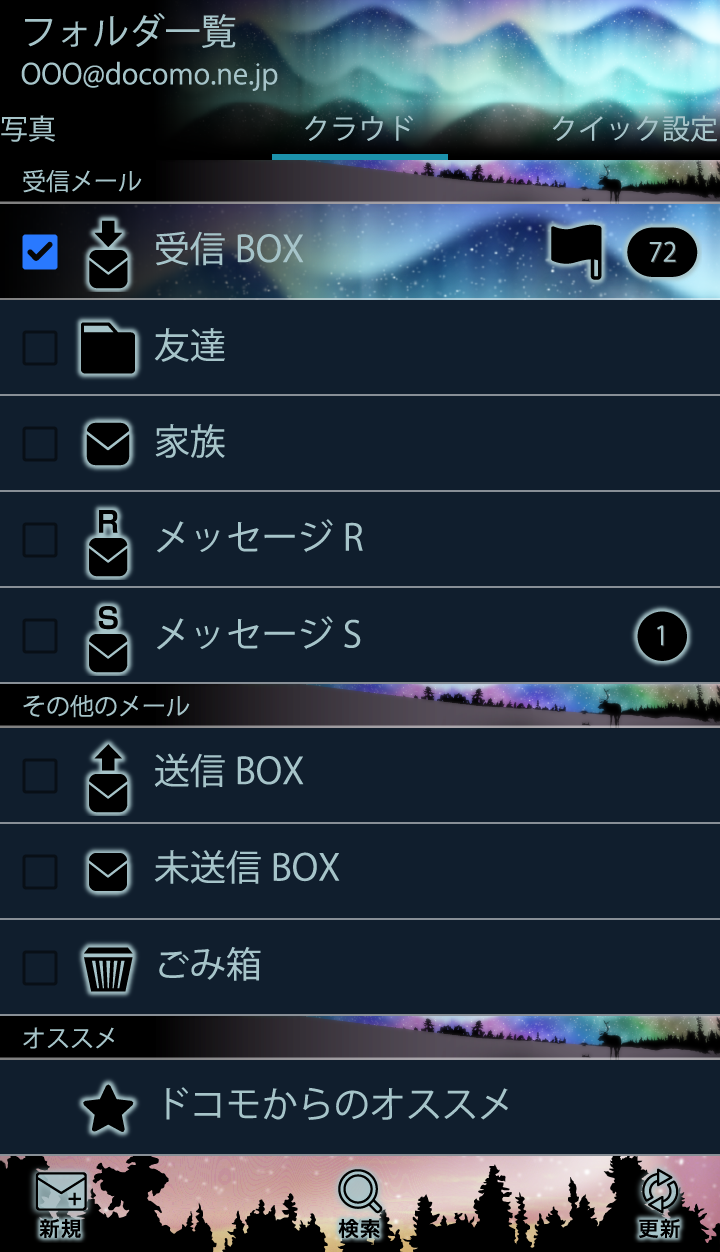Open the ごみ箱 trash folder

coord(300,966)
